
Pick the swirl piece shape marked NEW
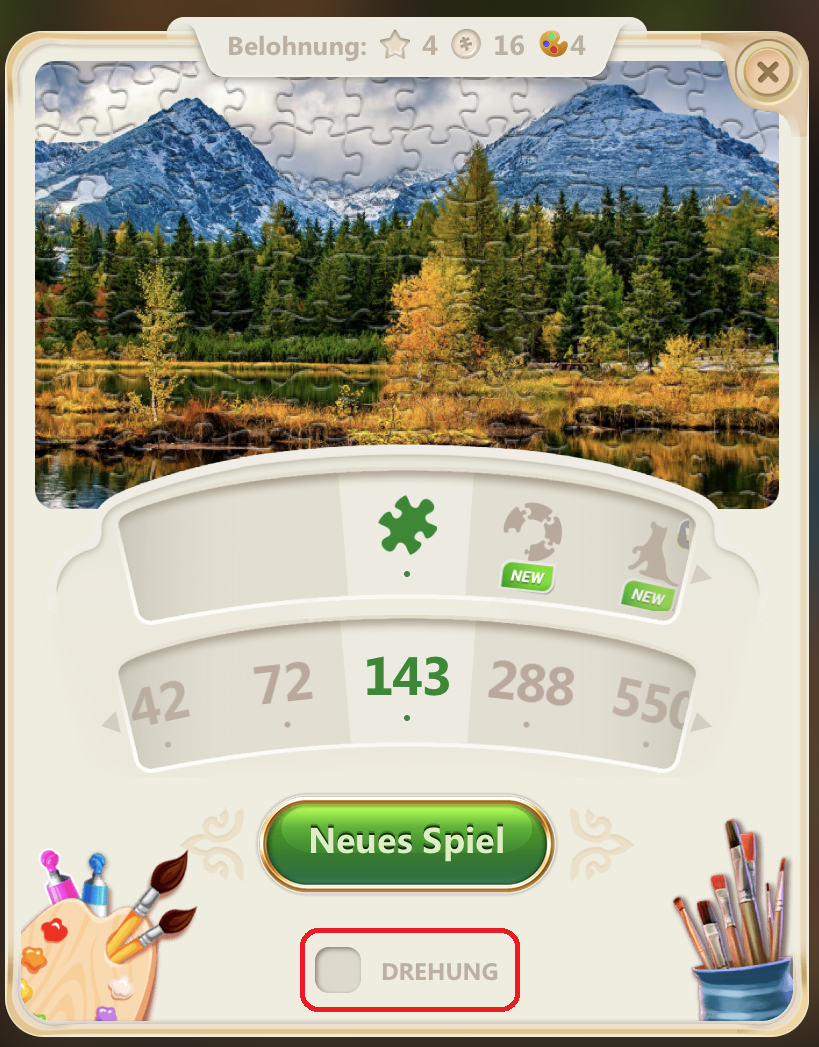[532, 535]
